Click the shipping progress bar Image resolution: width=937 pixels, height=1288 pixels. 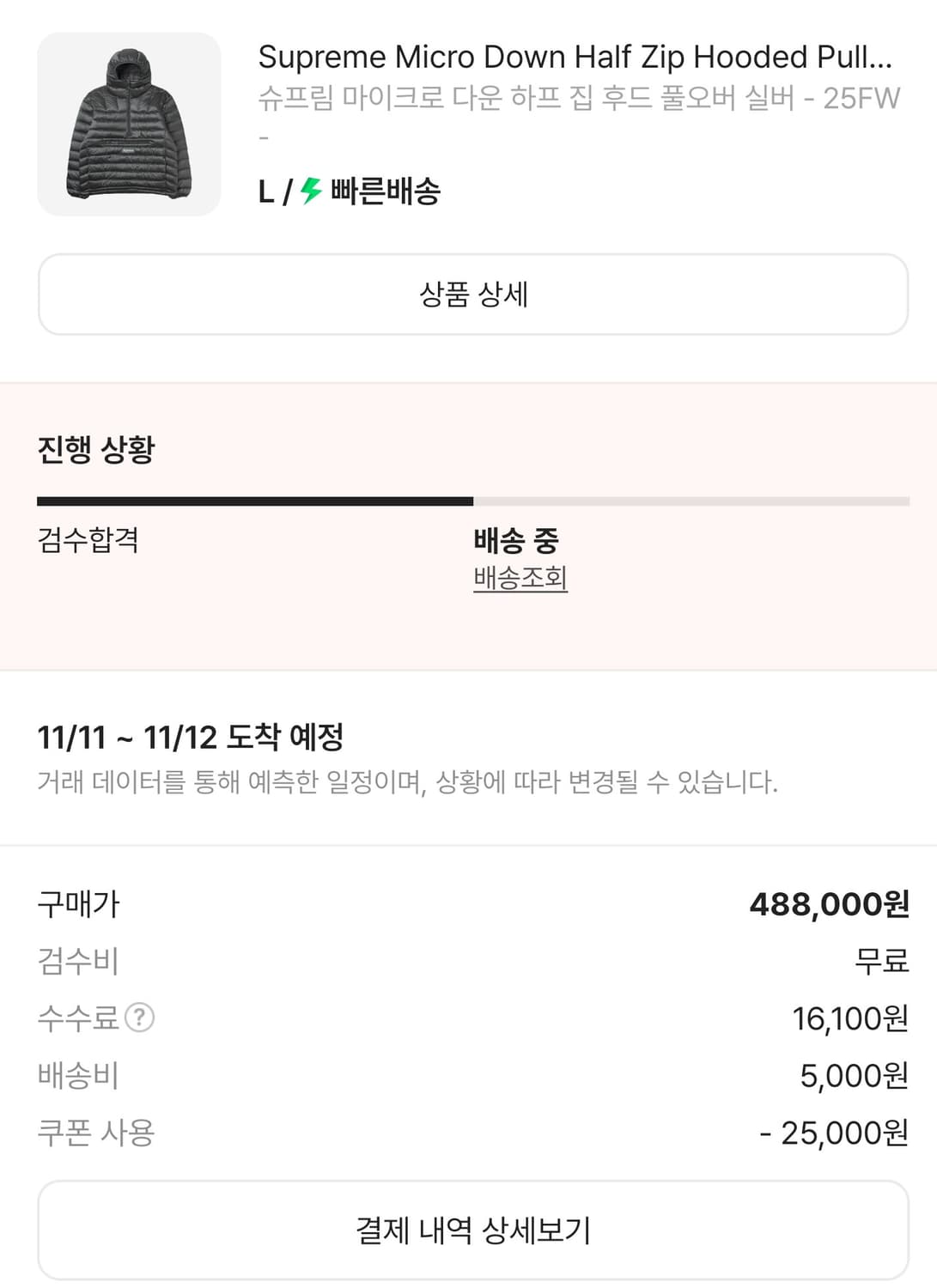[468, 499]
